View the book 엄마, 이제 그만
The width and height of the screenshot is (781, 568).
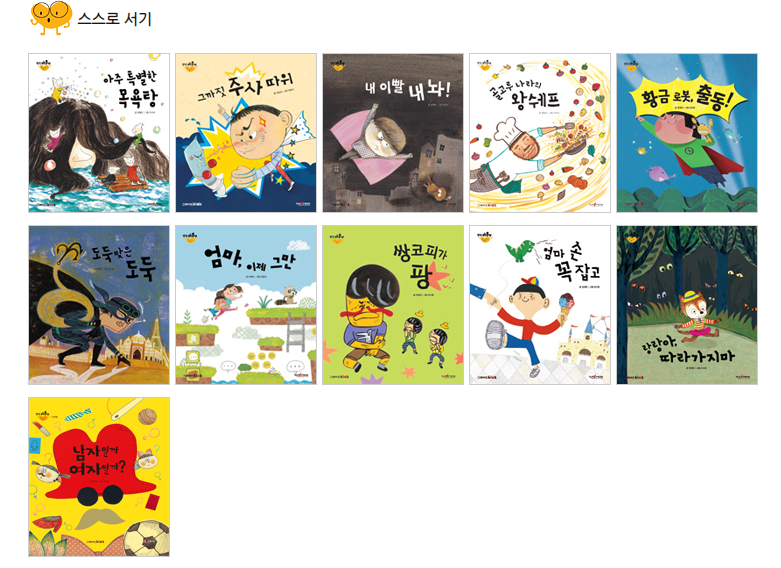[246, 305]
